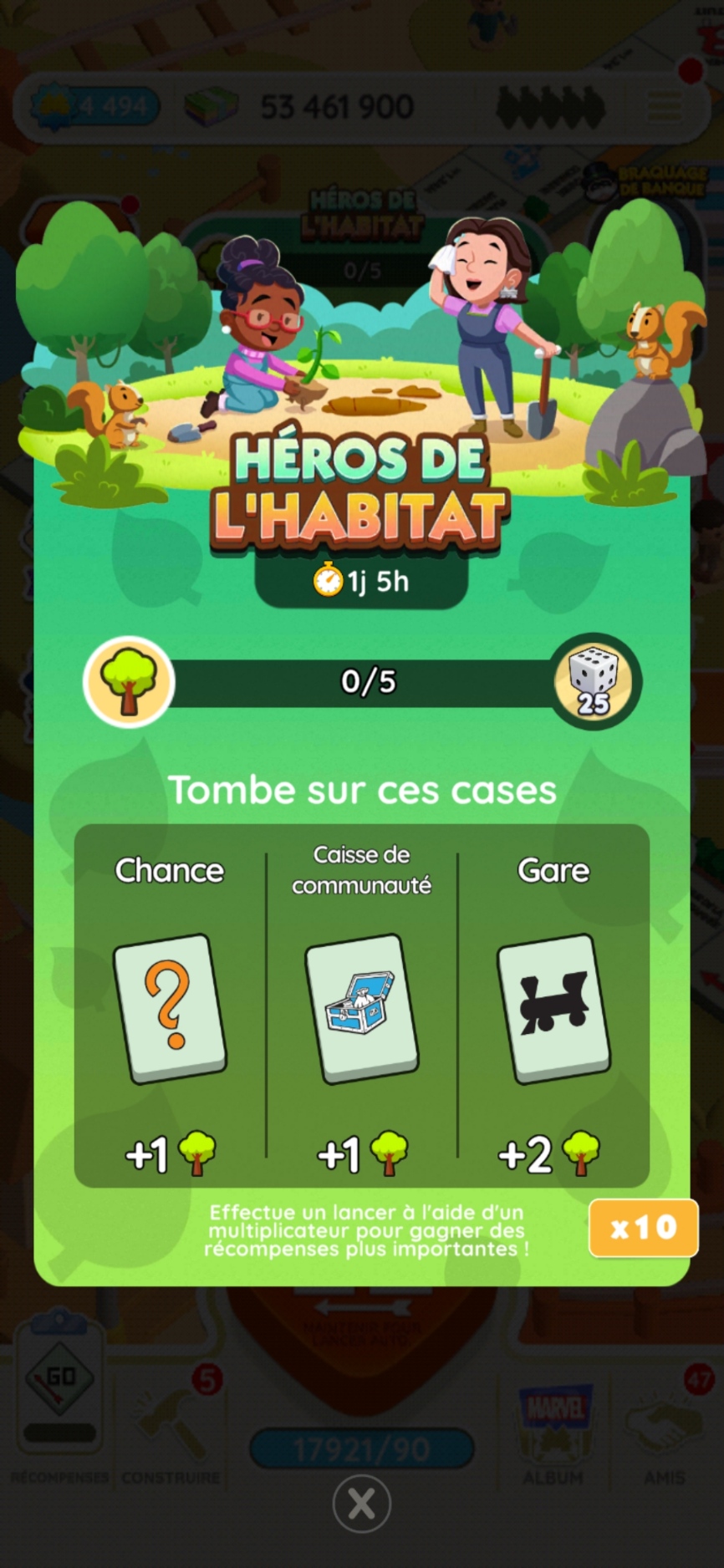Tap the x10 multiplier button

[x=643, y=1227]
